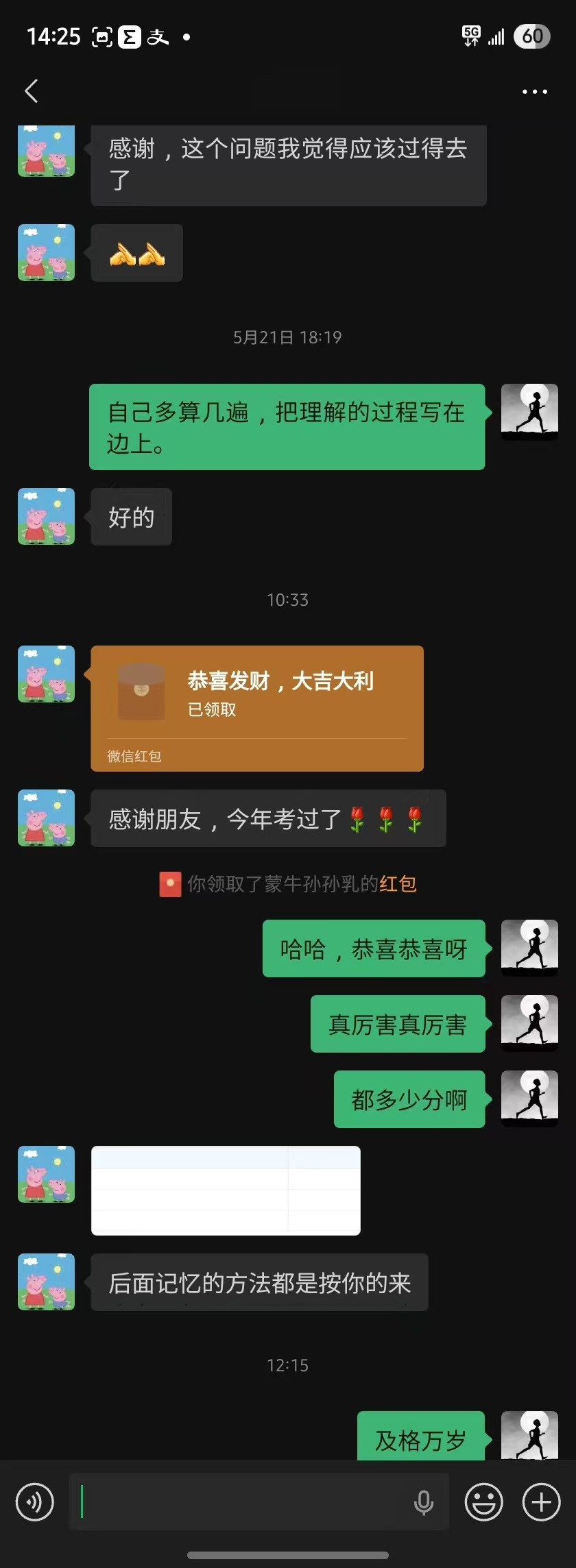Viewport: 576px width, 1568px height.
Task: Open the three-dot chat info menu
Action: click(534, 91)
